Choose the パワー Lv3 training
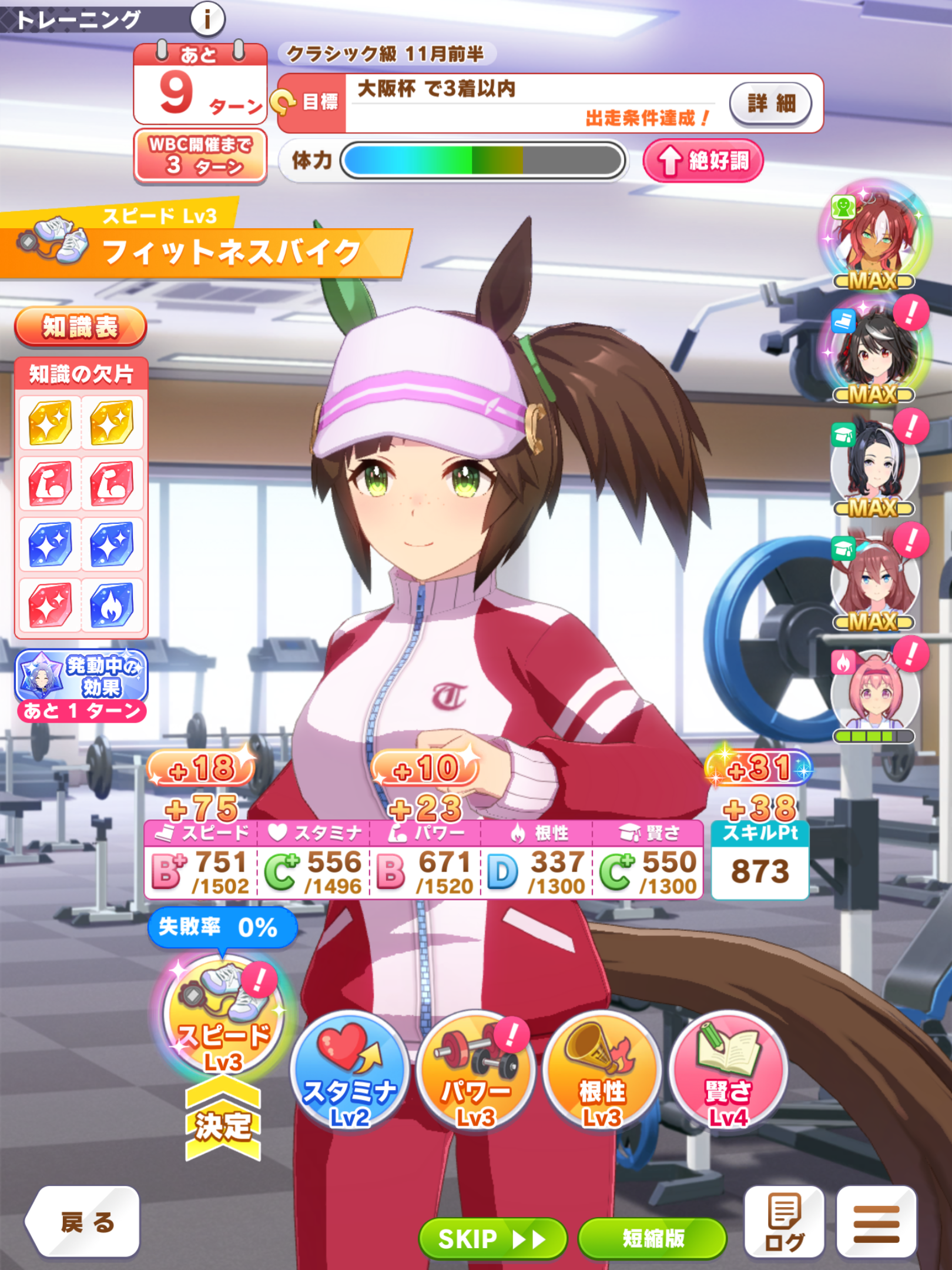Viewport: 952px width, 1270px height. tap(476, 1071)
